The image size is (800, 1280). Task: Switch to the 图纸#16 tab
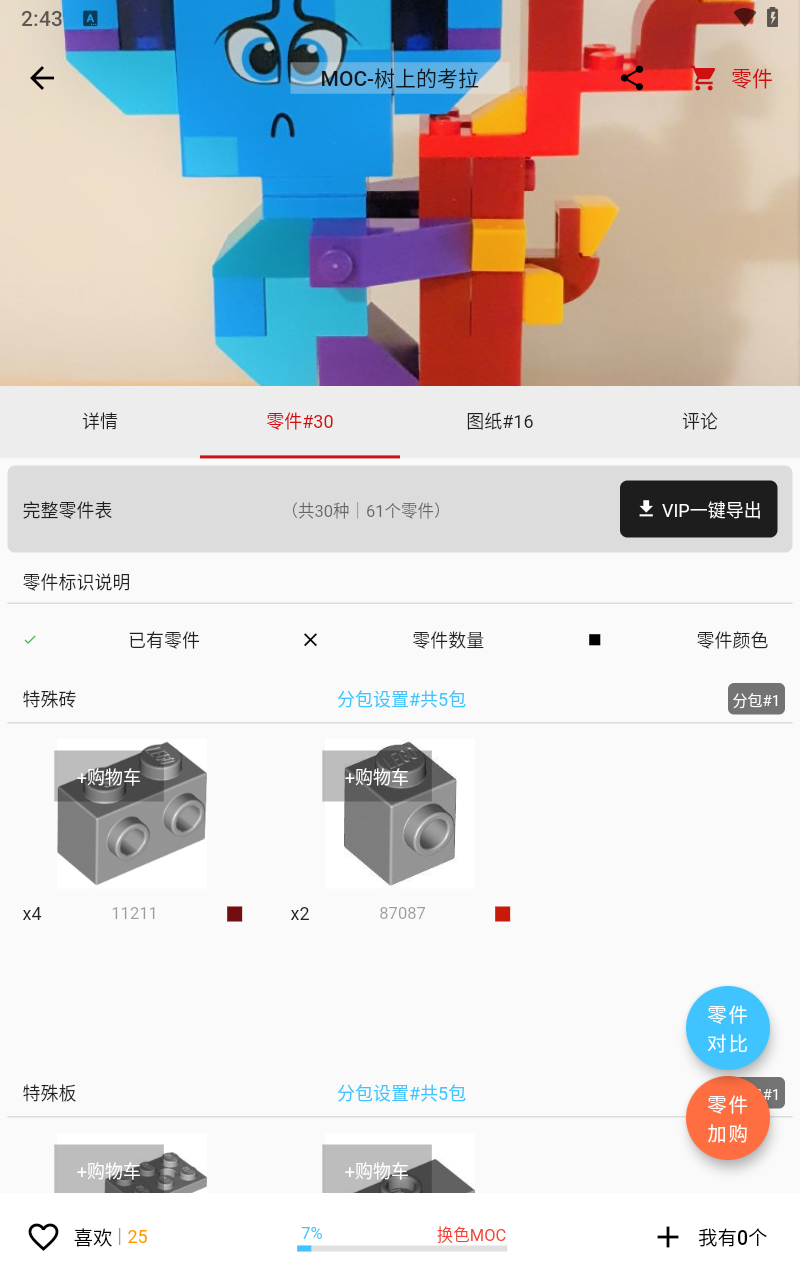click(x=500, y=421)
